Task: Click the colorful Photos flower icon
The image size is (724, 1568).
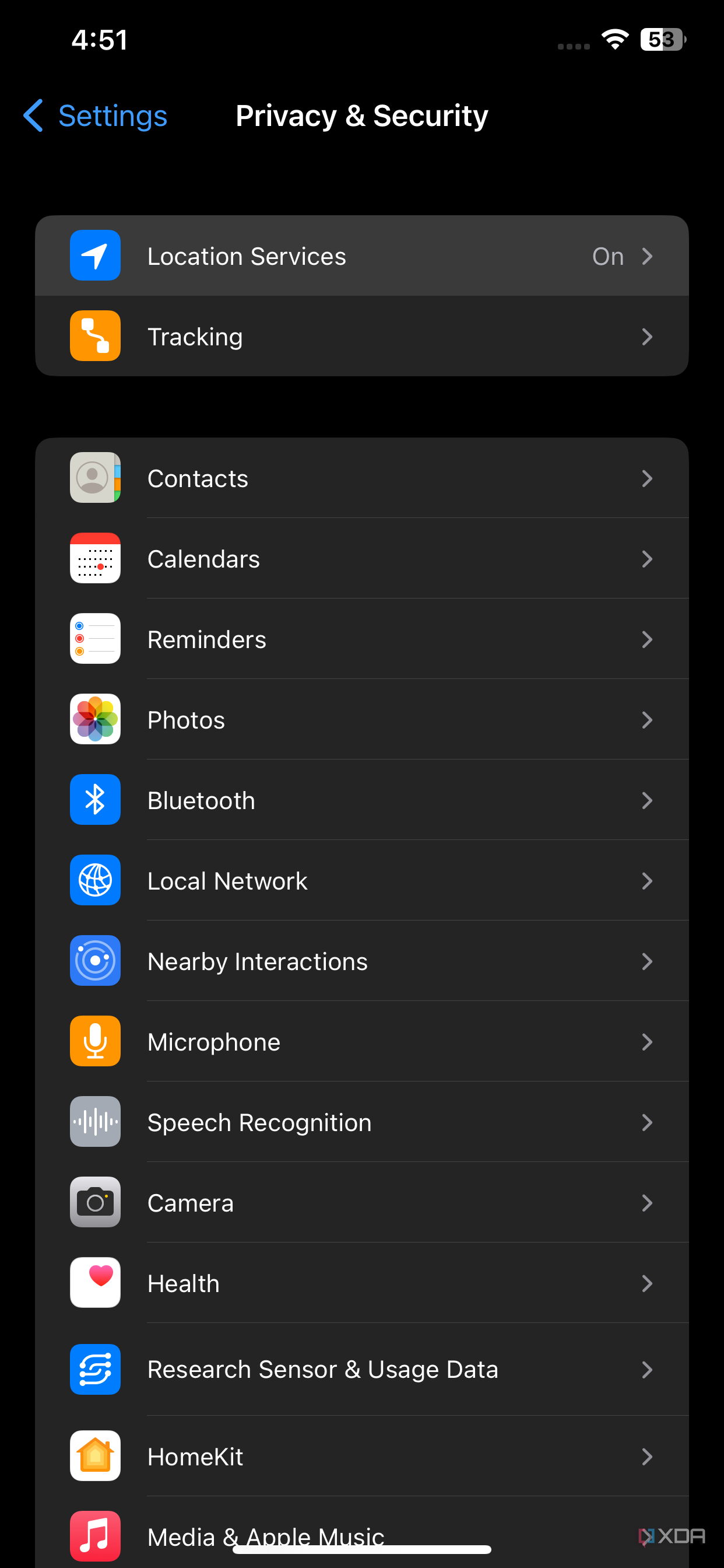Action: pos(95,719)
